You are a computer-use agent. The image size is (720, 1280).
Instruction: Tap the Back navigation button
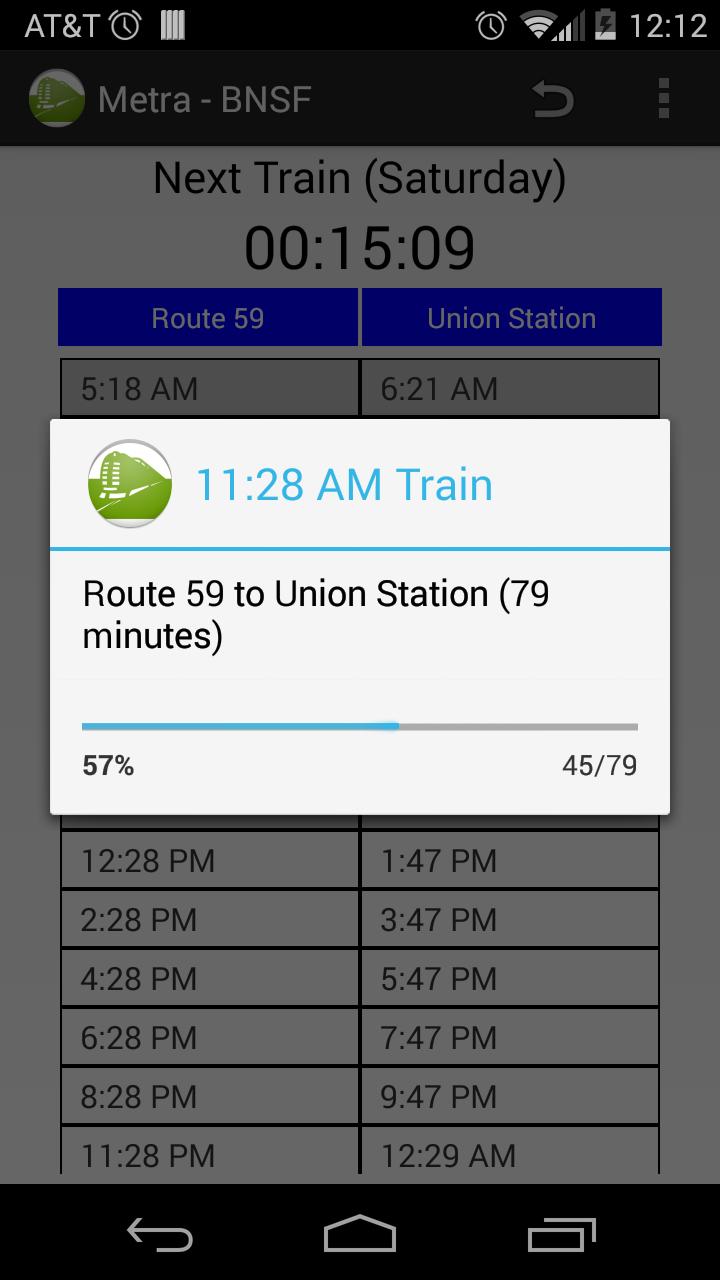coord(160,1236)
